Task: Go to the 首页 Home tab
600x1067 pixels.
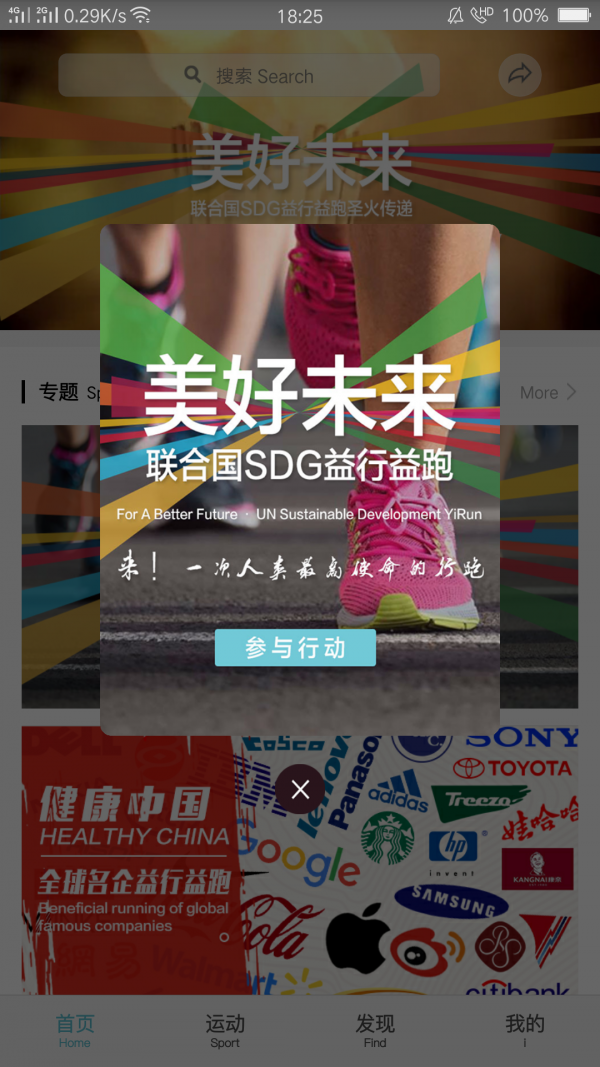Action: tap(75, 1030)
